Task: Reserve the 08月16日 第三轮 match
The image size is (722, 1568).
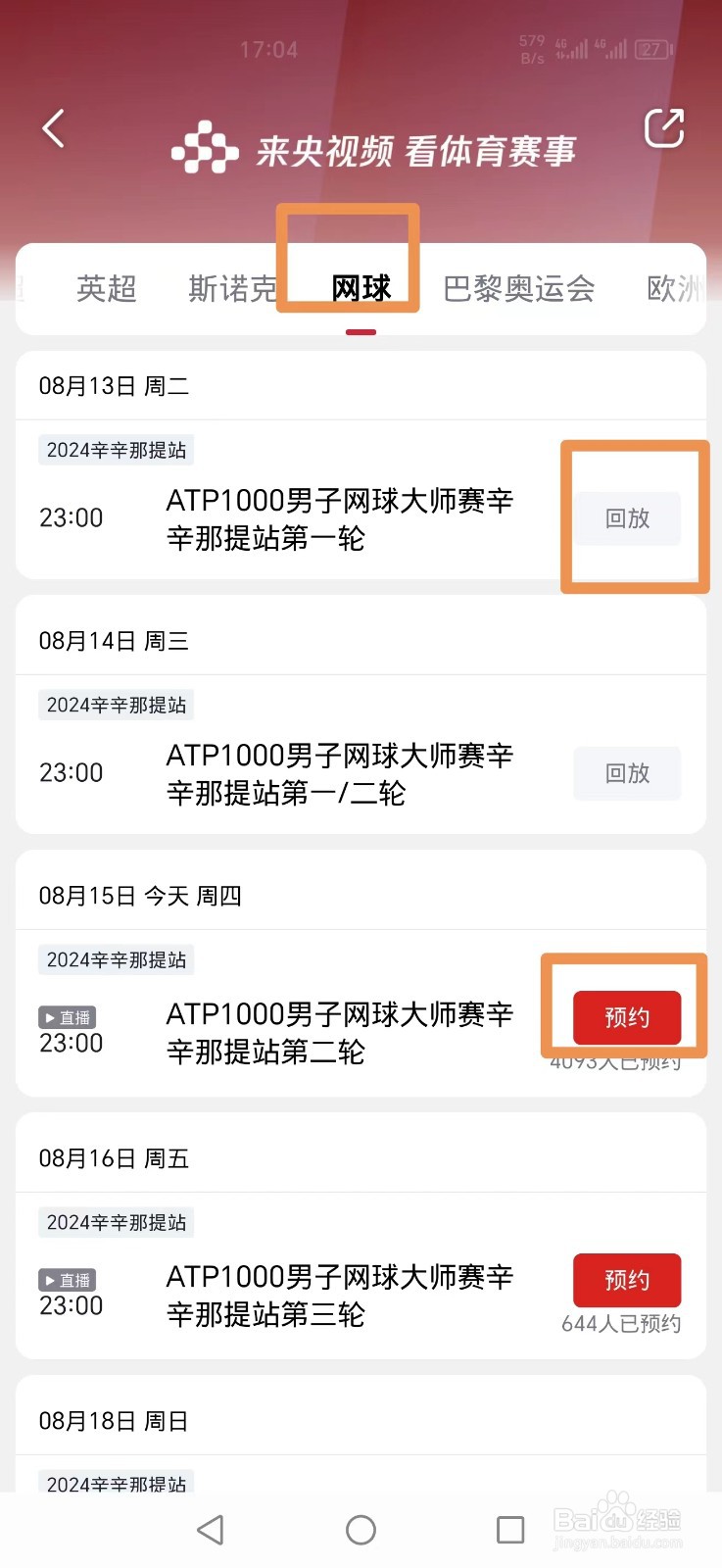Action: pyautogui.click(x=627, y=1280)
